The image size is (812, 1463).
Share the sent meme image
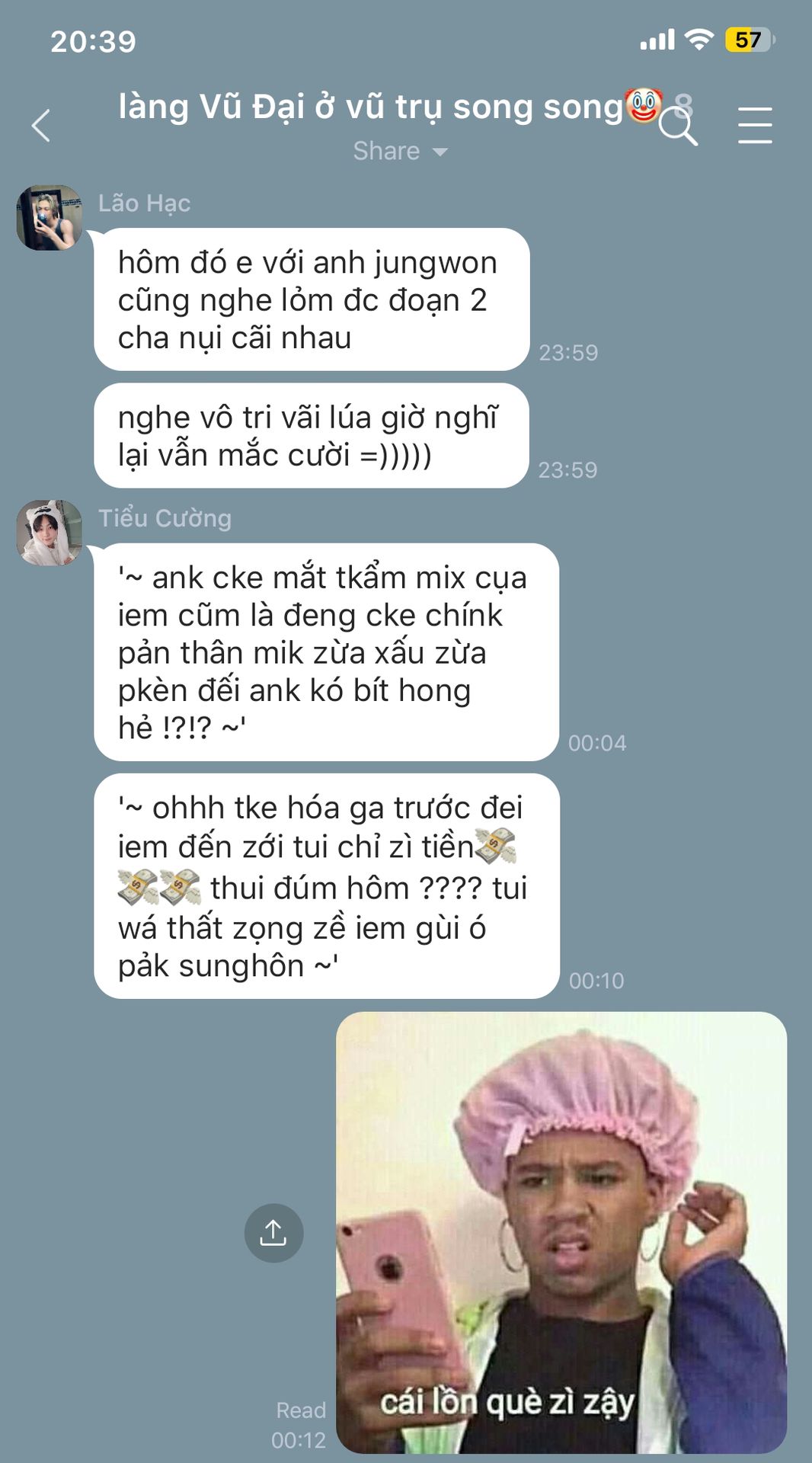click(273, 1232)
